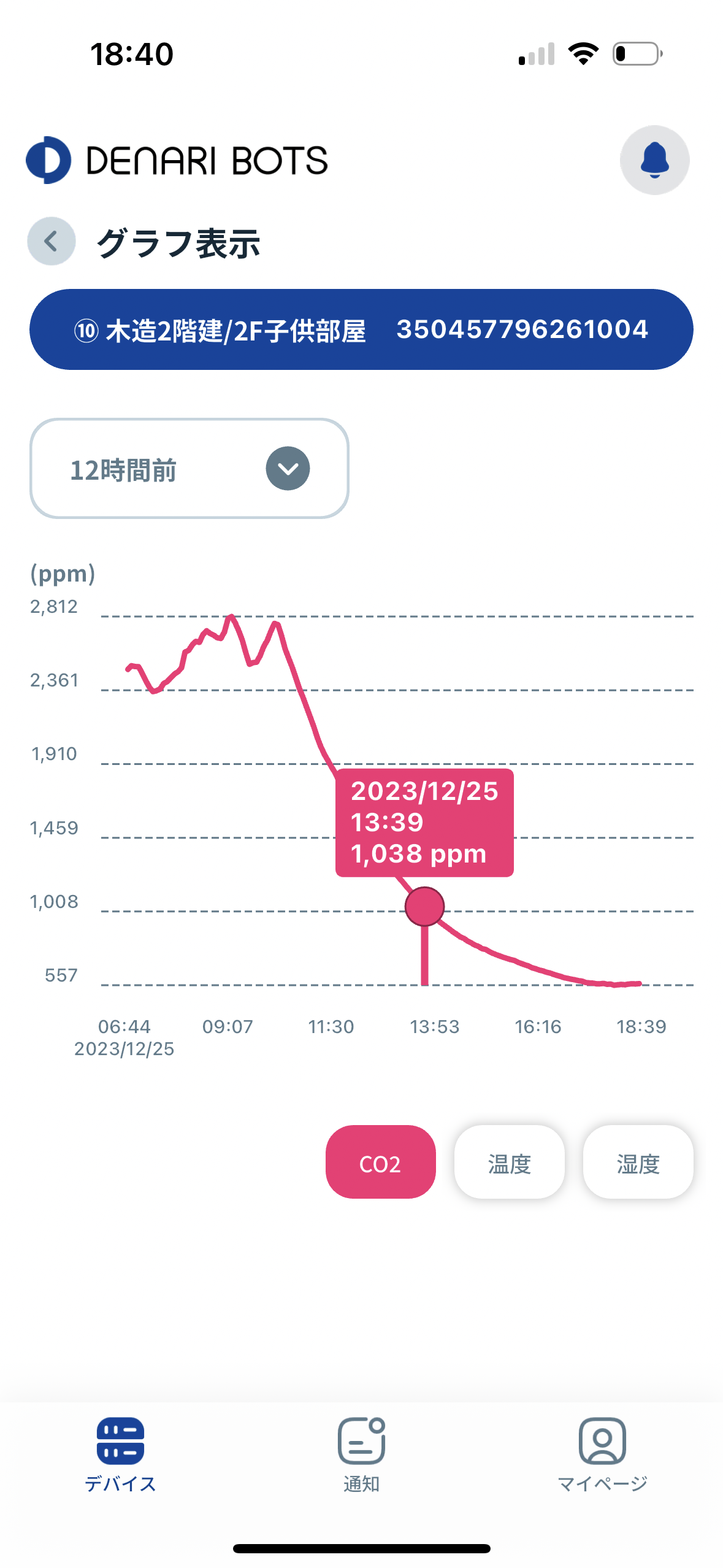
Task: Switch graph to 湿度
Action: click(x=638, y=1162)
